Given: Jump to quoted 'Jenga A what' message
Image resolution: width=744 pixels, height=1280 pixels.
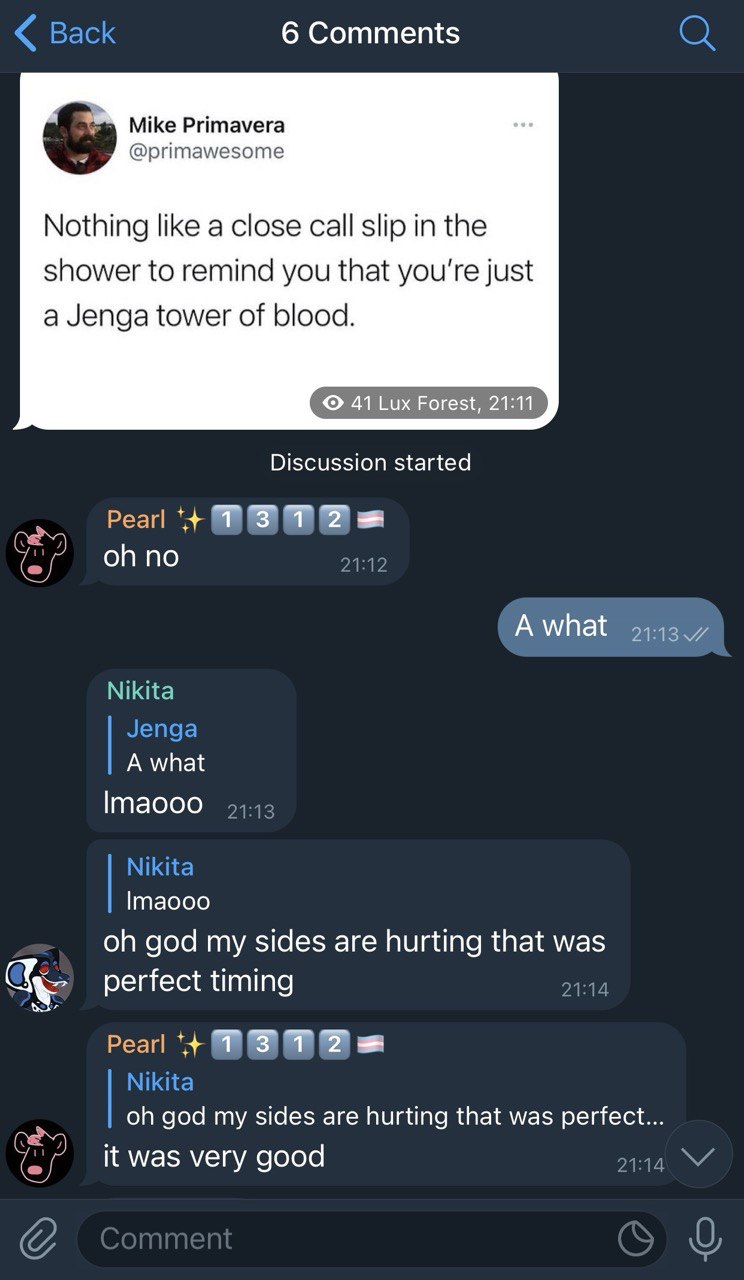Looking at the screenshot, I should pos(165,746).
